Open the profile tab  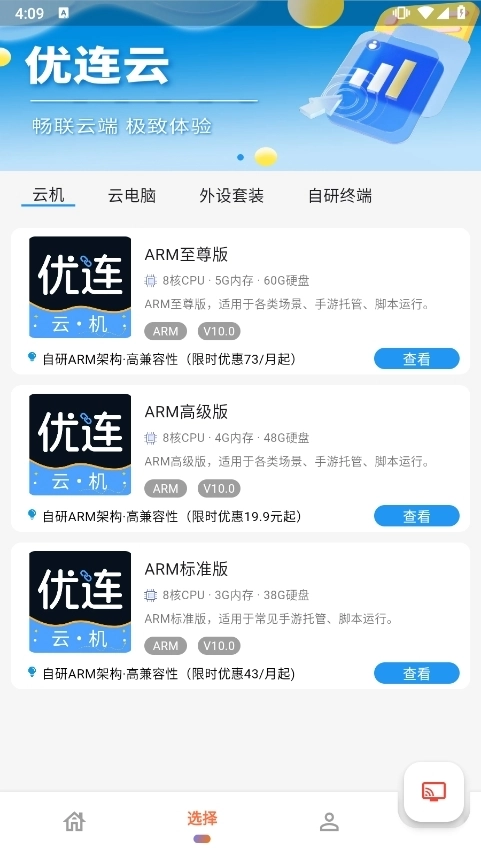coord(329,821)
